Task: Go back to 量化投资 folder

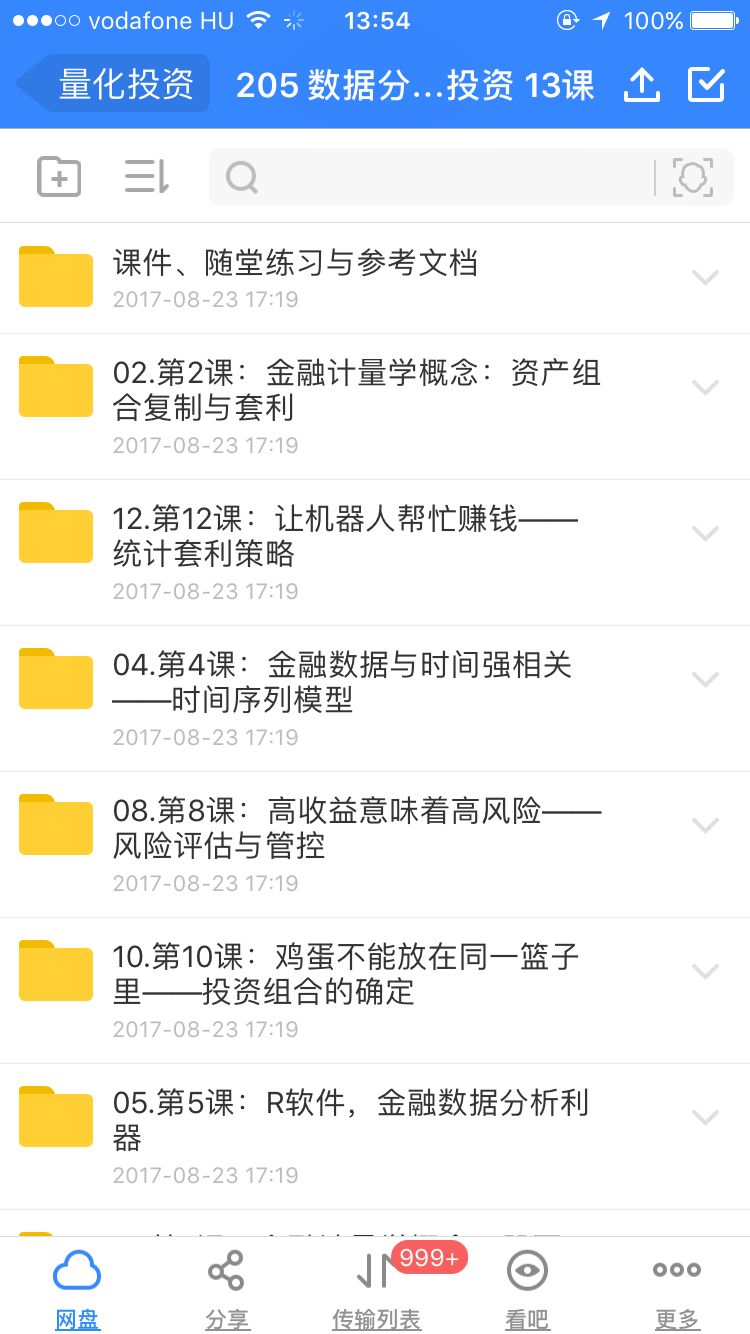Action: click(115, 84)
